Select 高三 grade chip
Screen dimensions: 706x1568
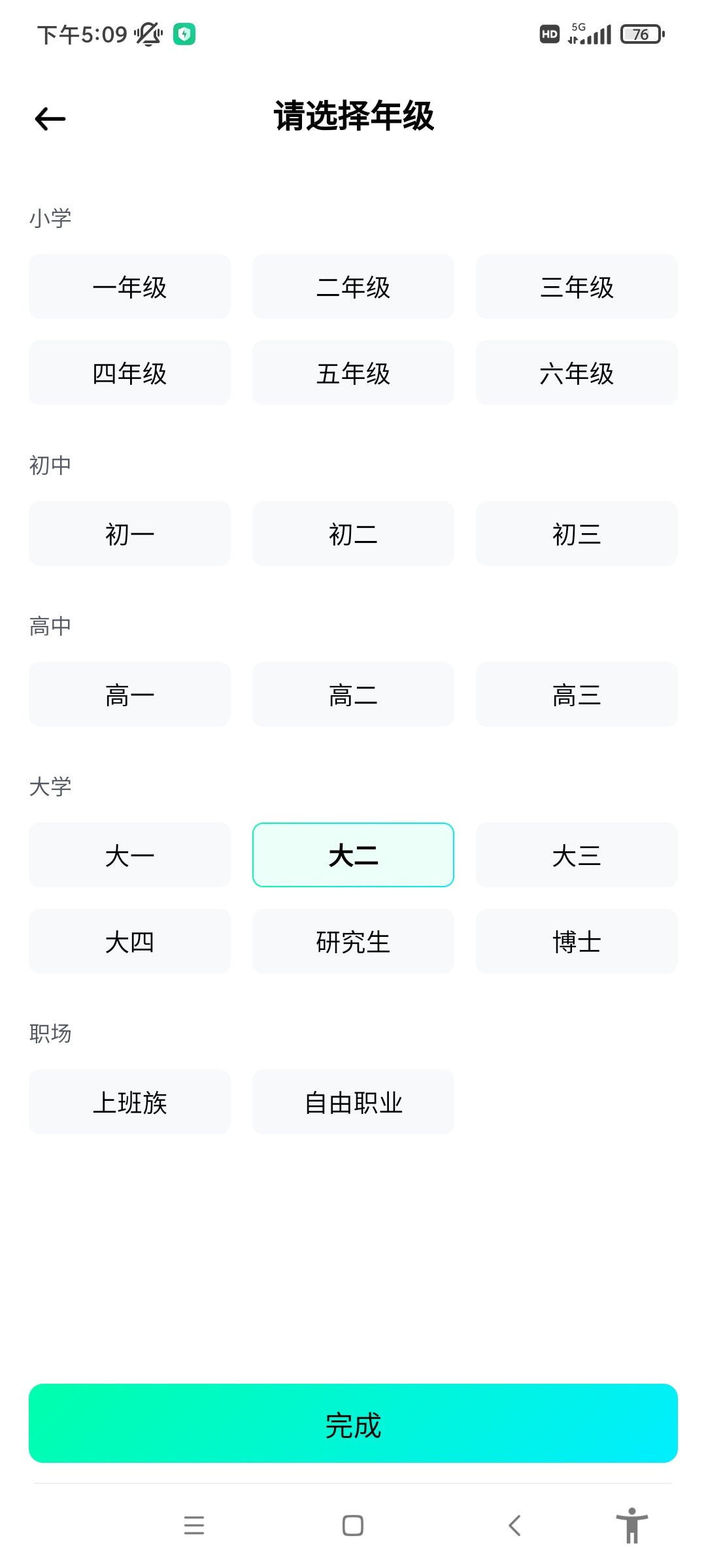pyautogui.click(x=576, y=694)
